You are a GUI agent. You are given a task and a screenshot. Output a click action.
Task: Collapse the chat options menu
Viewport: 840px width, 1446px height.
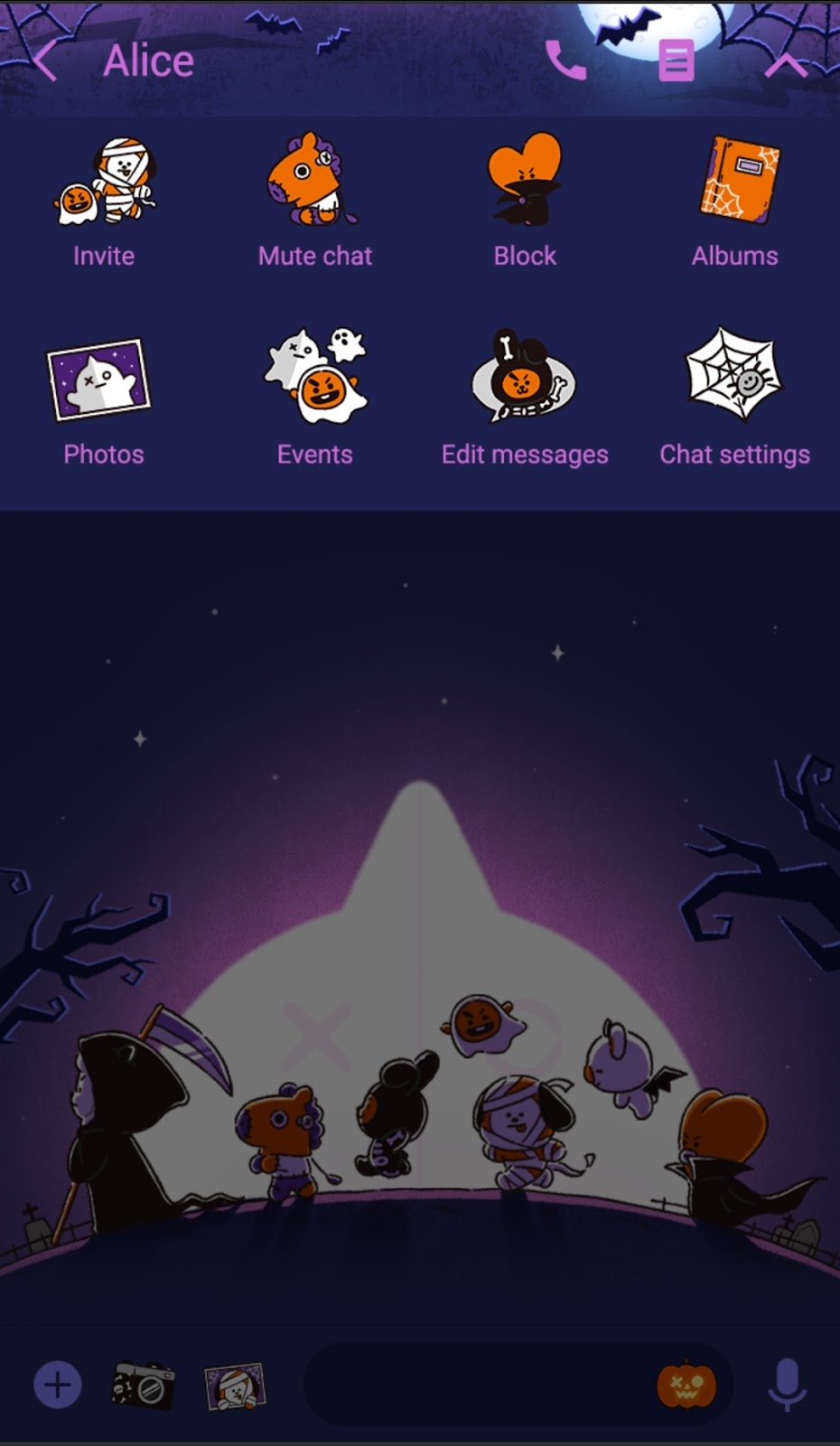[x=785, y=65]
